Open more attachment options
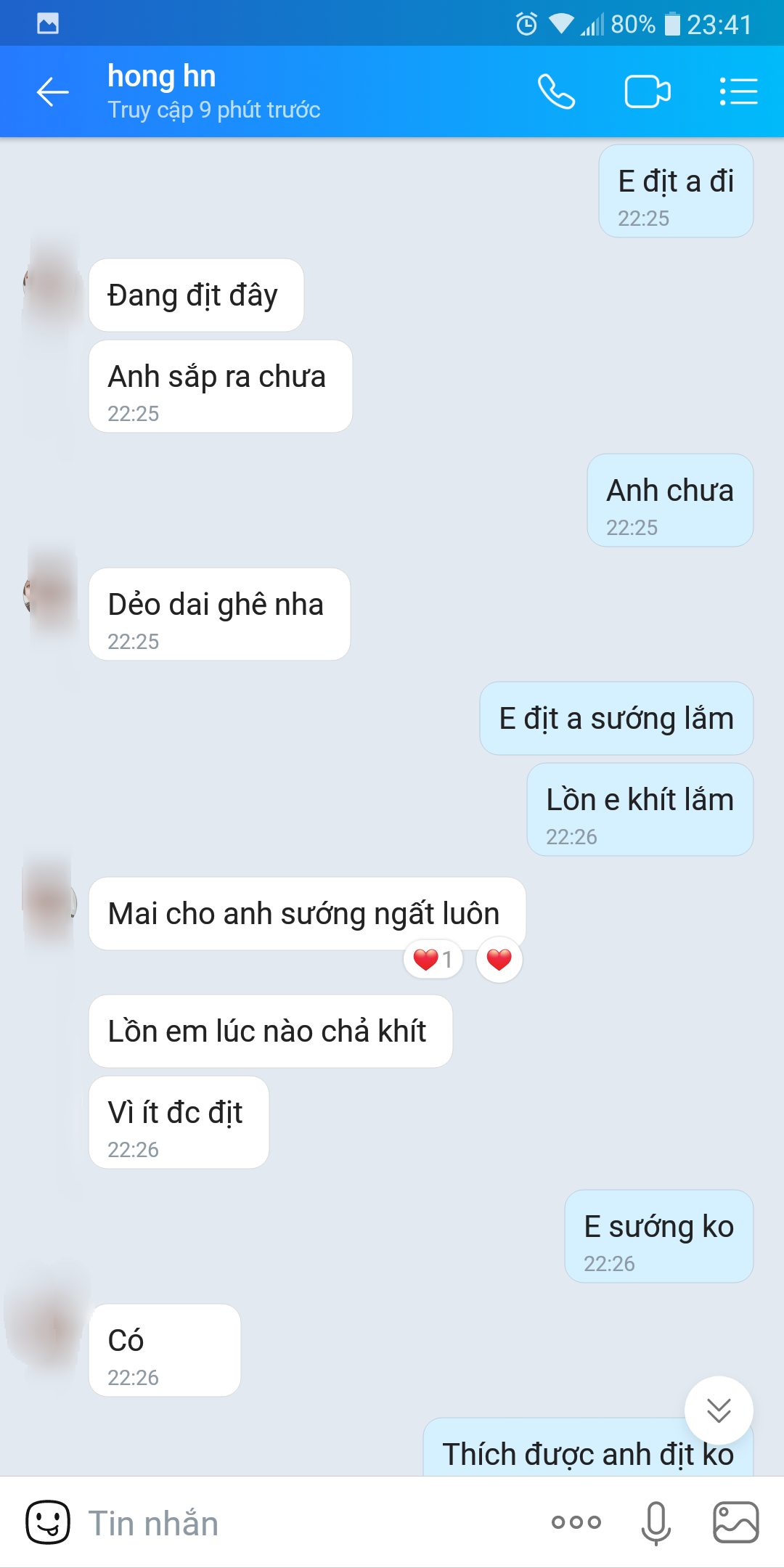The image size is (784, 1568). 576,1522
